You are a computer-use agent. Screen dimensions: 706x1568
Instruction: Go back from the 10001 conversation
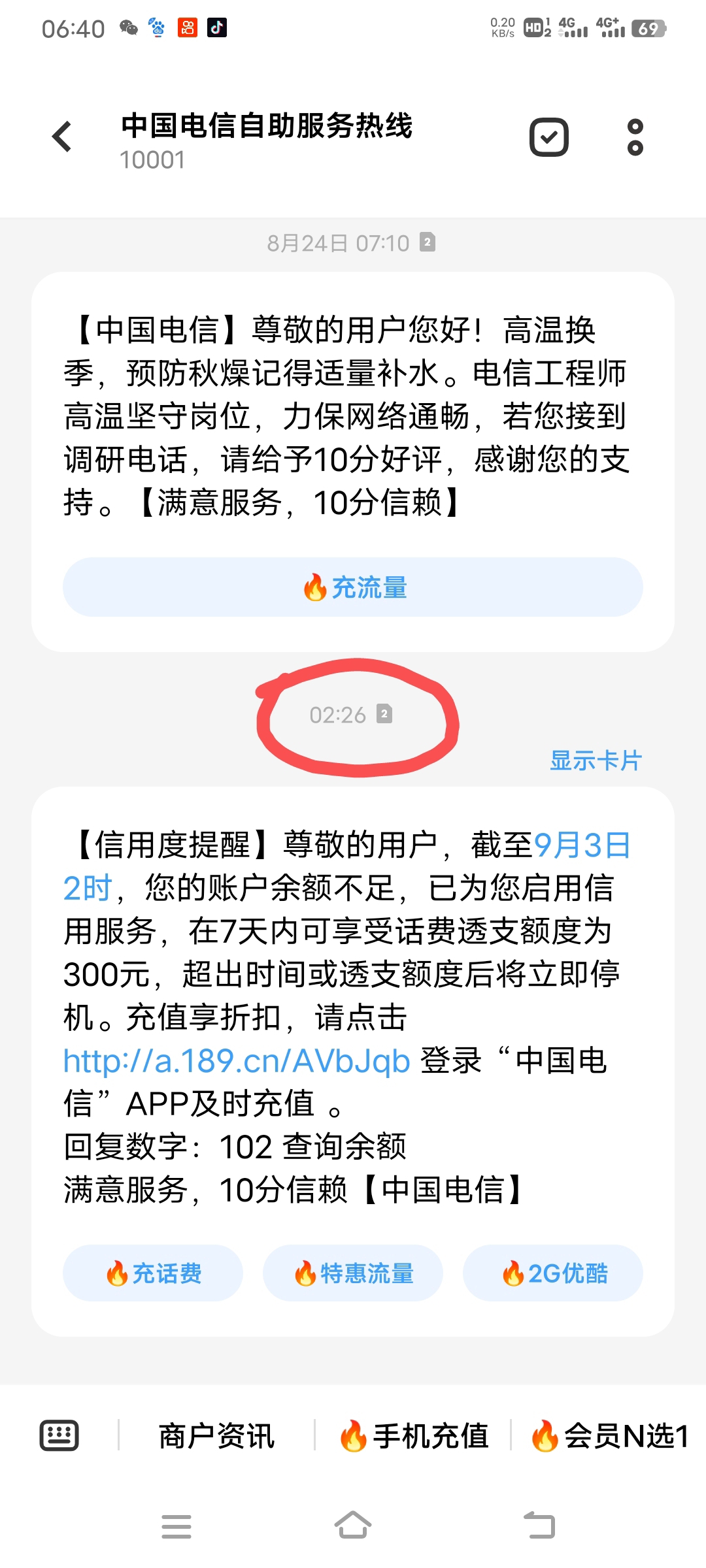click(x=62, y=137)
